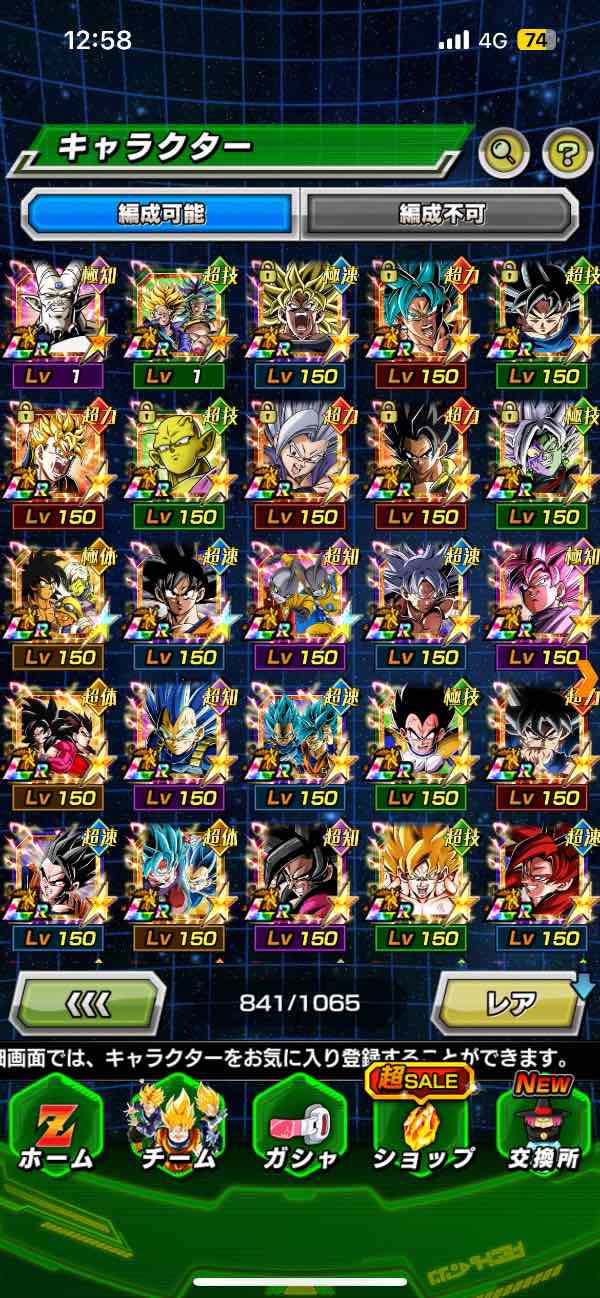Switch to the 編成可能 tab
This screenshot has height=1298, width=600.
161,213
